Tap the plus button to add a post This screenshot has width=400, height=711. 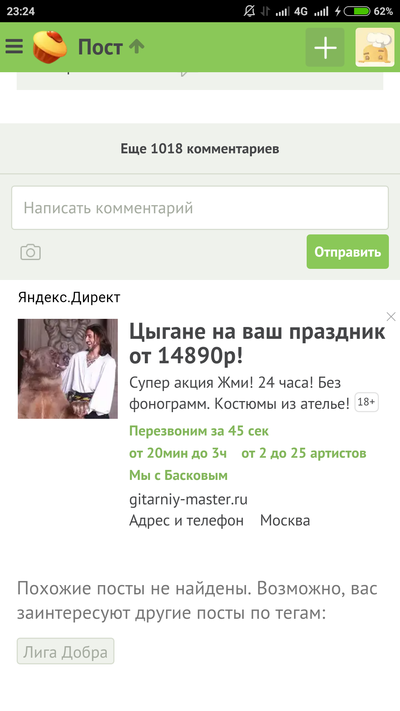coord(325,47)
